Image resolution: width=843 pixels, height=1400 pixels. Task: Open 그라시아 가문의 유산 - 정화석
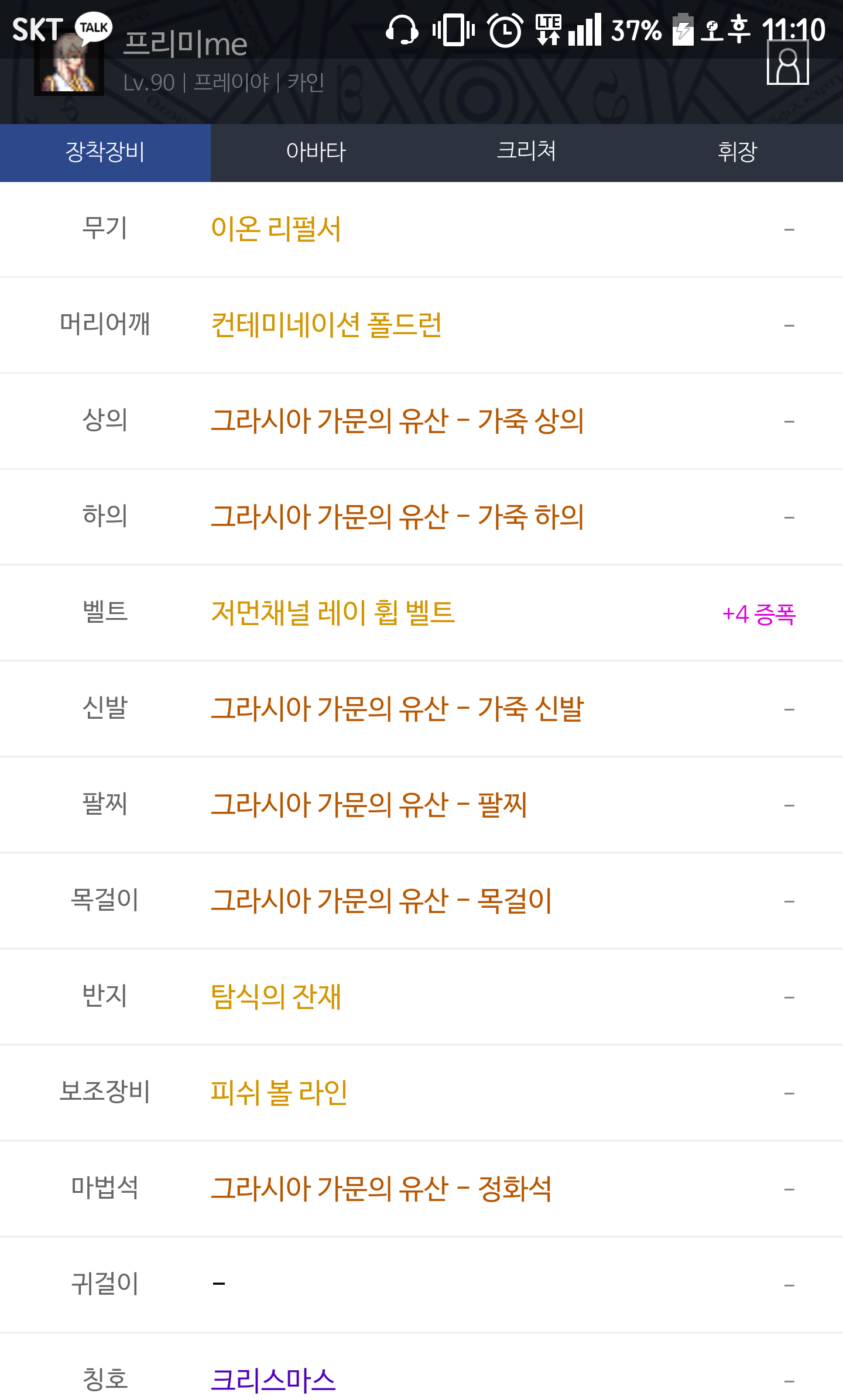[381, 1189]
